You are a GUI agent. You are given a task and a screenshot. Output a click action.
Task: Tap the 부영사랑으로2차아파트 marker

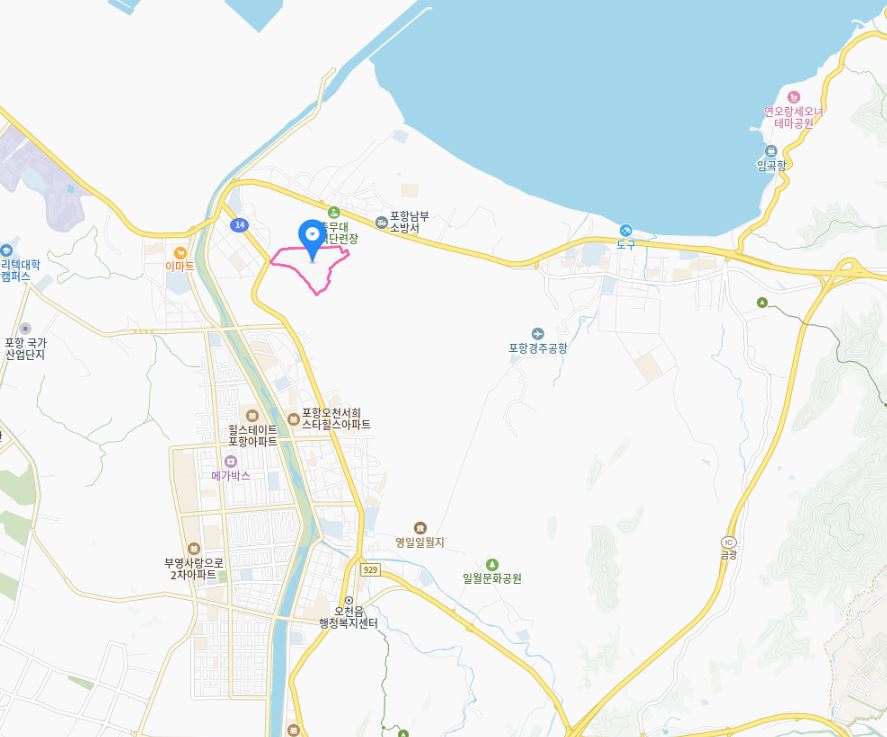[193, 548]
